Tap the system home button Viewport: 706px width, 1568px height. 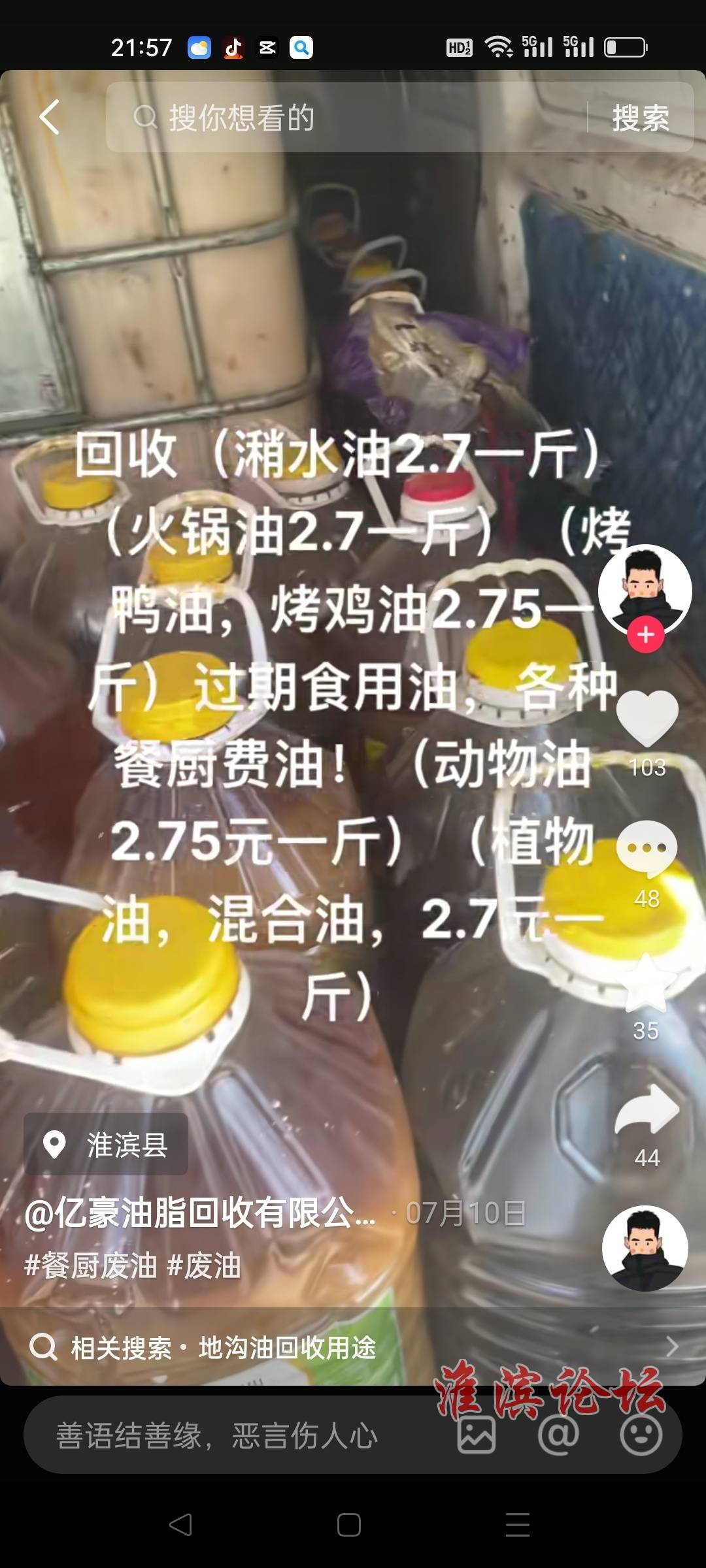pyautogui.click(x=349, y=1525)
